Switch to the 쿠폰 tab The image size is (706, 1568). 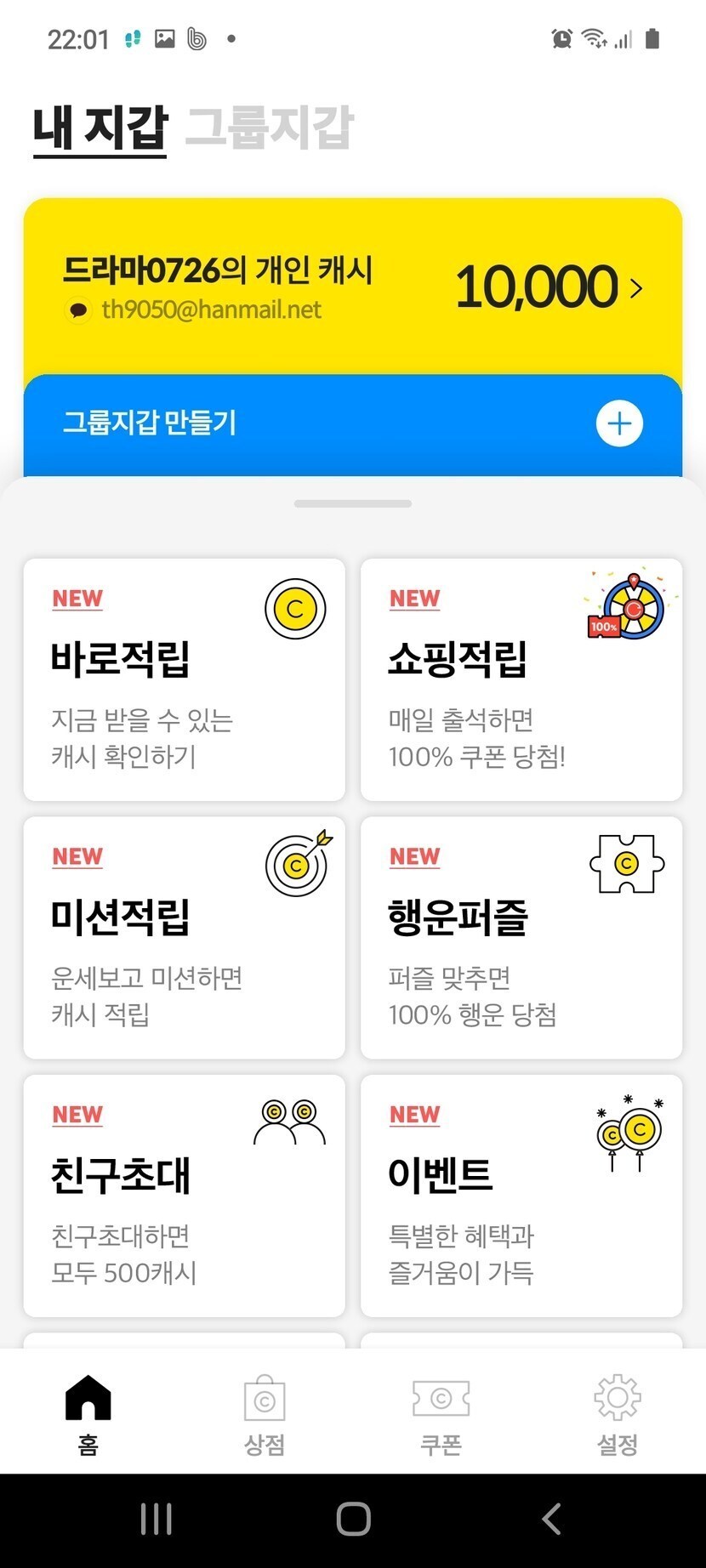pyautogui.click(x=441, y=1413)
